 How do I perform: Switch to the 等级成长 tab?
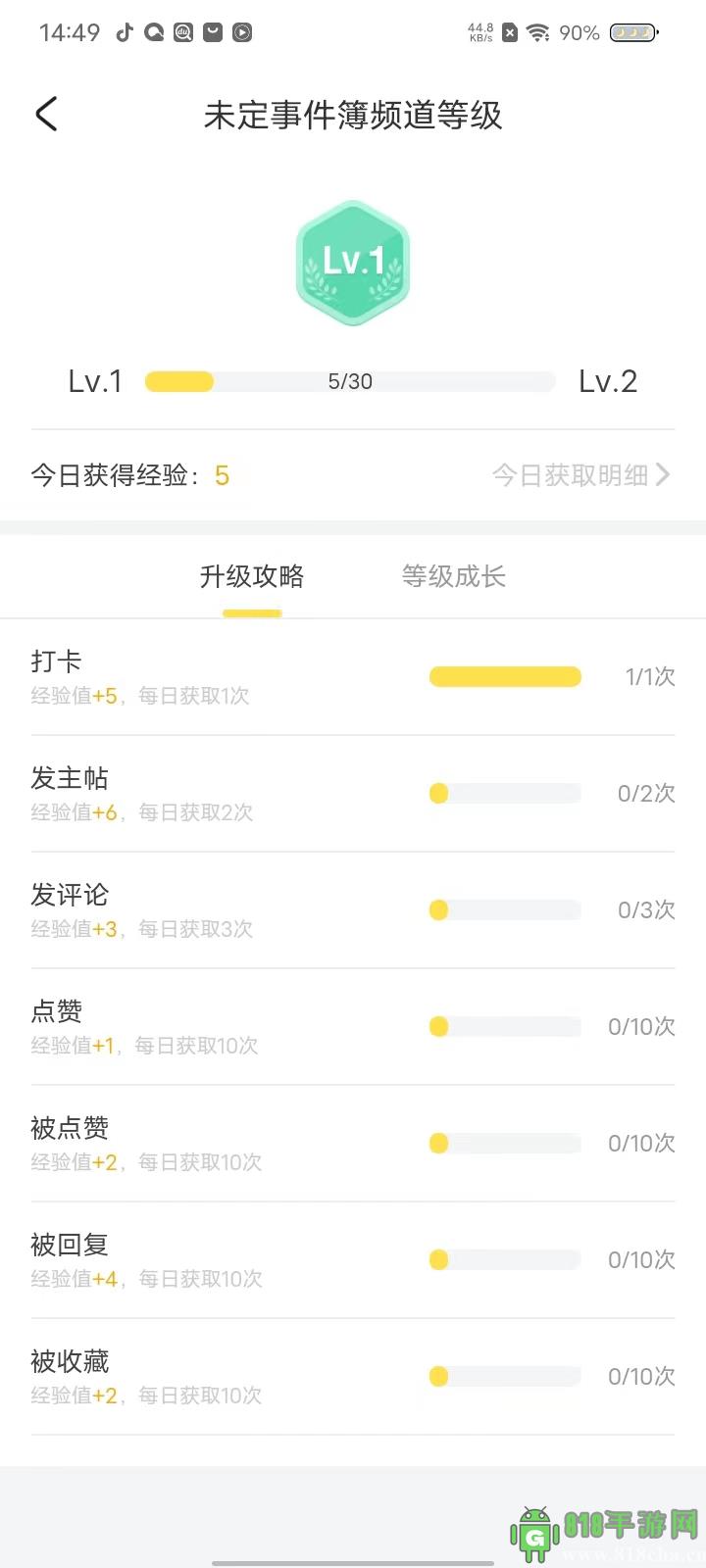coord(453,576)
